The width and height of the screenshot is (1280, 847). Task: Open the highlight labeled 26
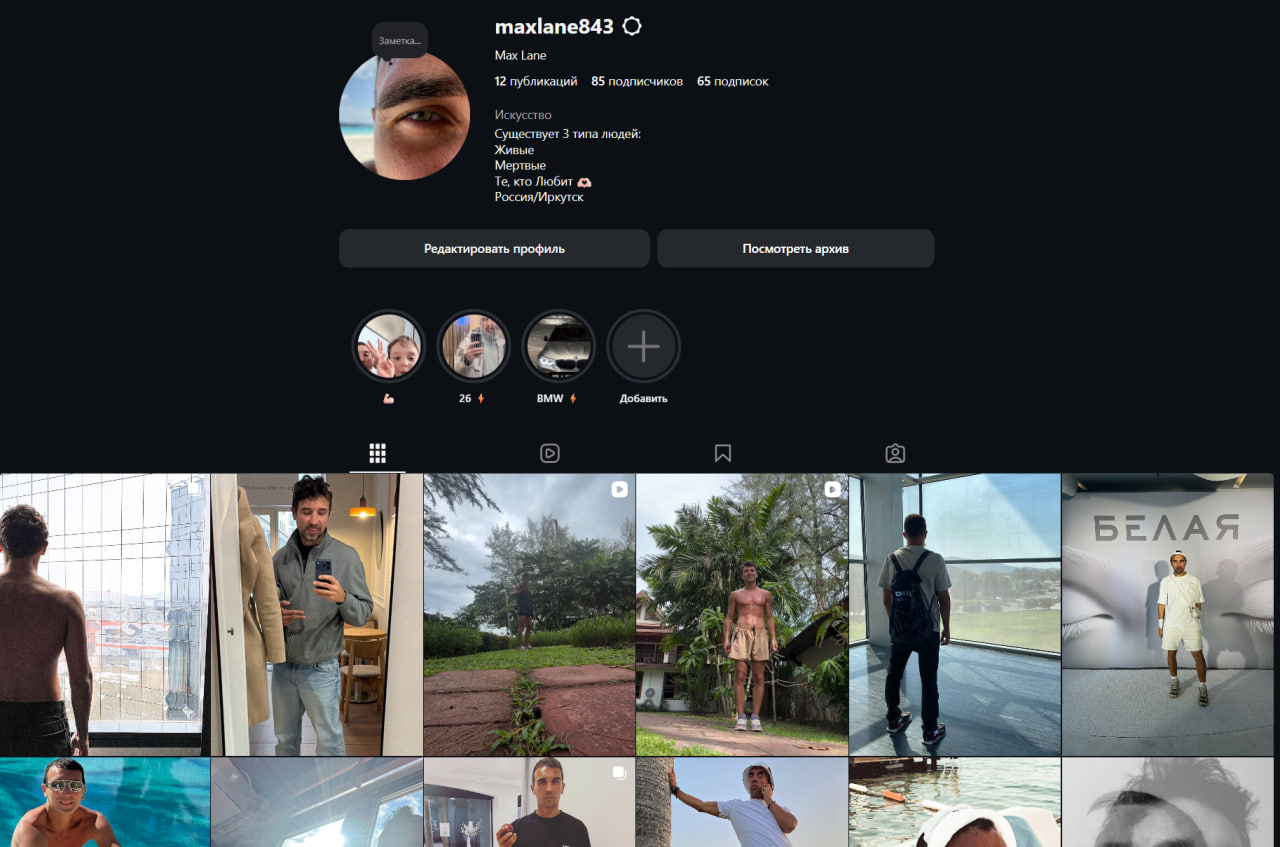point(474,346)
